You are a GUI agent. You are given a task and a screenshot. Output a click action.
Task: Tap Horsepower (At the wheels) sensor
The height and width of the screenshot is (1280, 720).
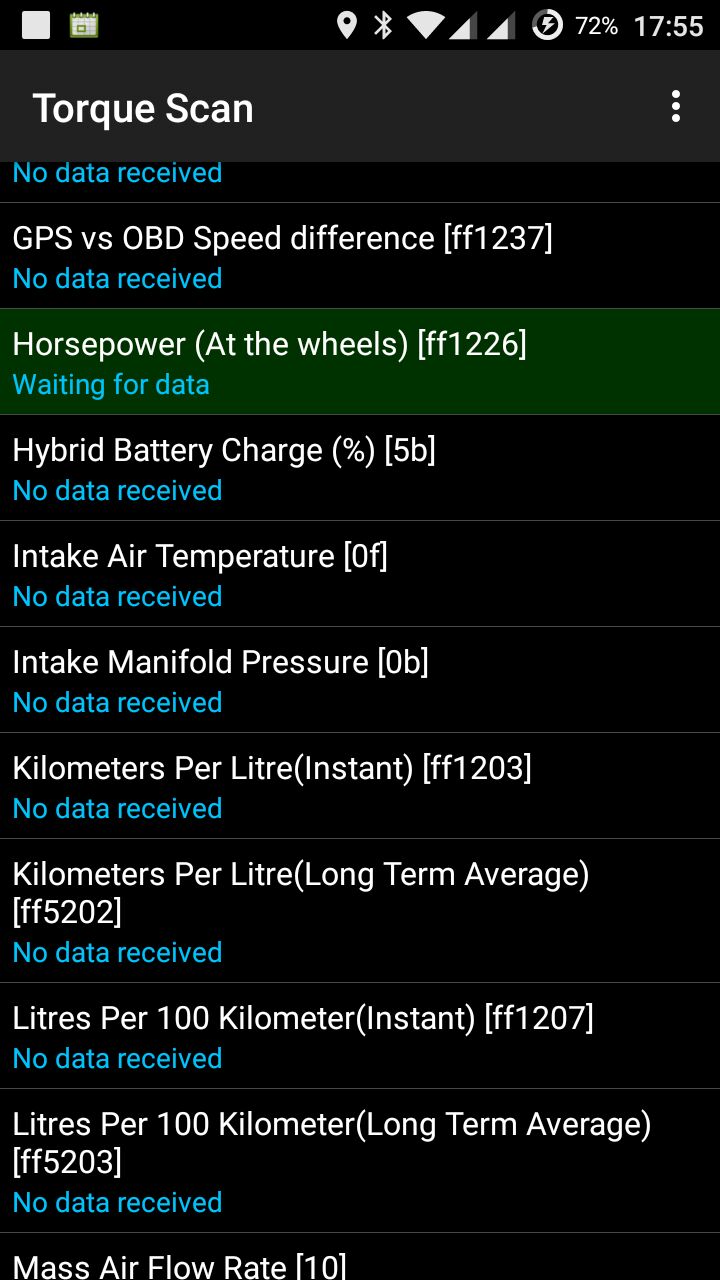[360, 362]
